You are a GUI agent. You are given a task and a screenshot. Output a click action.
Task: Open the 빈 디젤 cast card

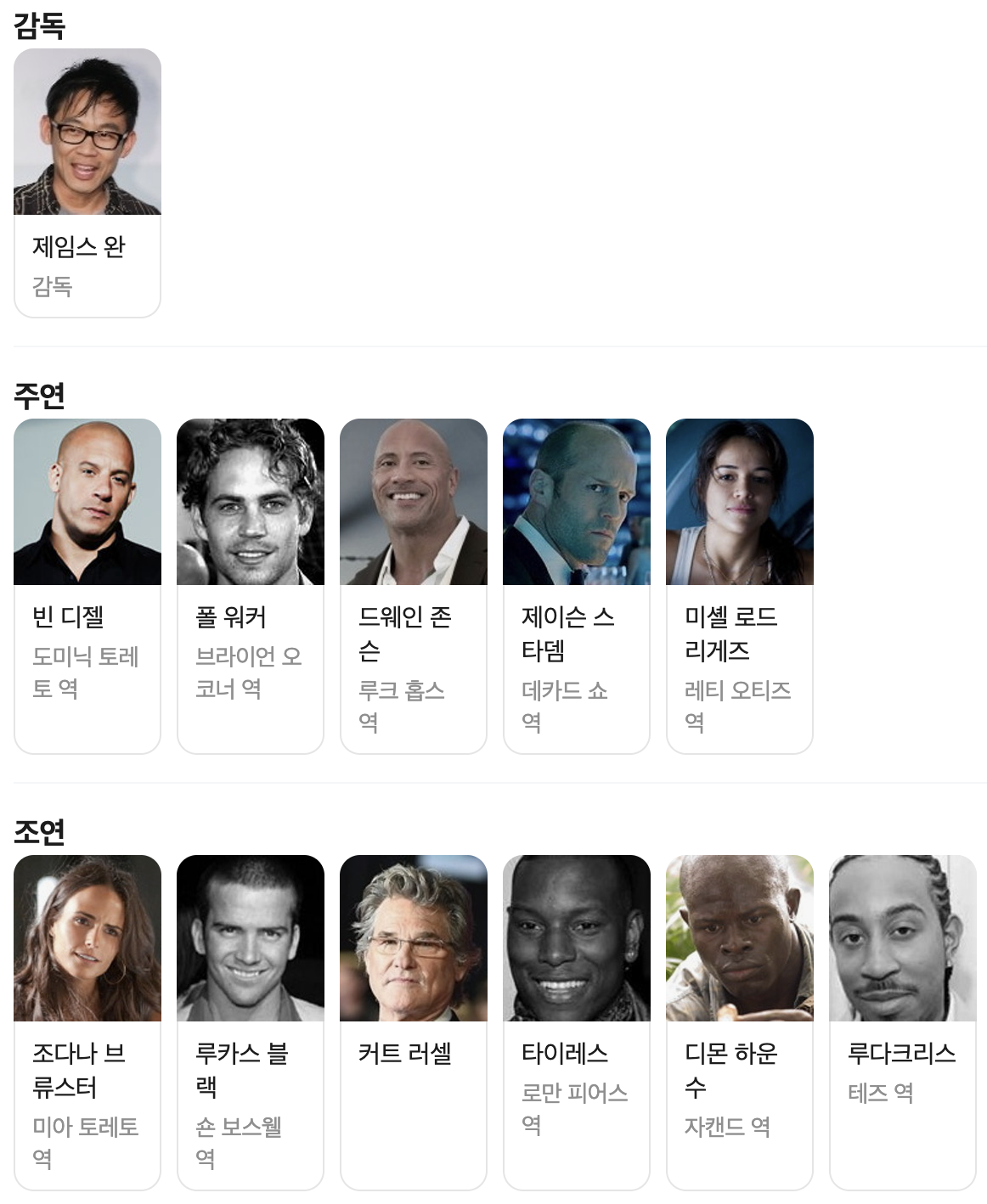[87, 585]
